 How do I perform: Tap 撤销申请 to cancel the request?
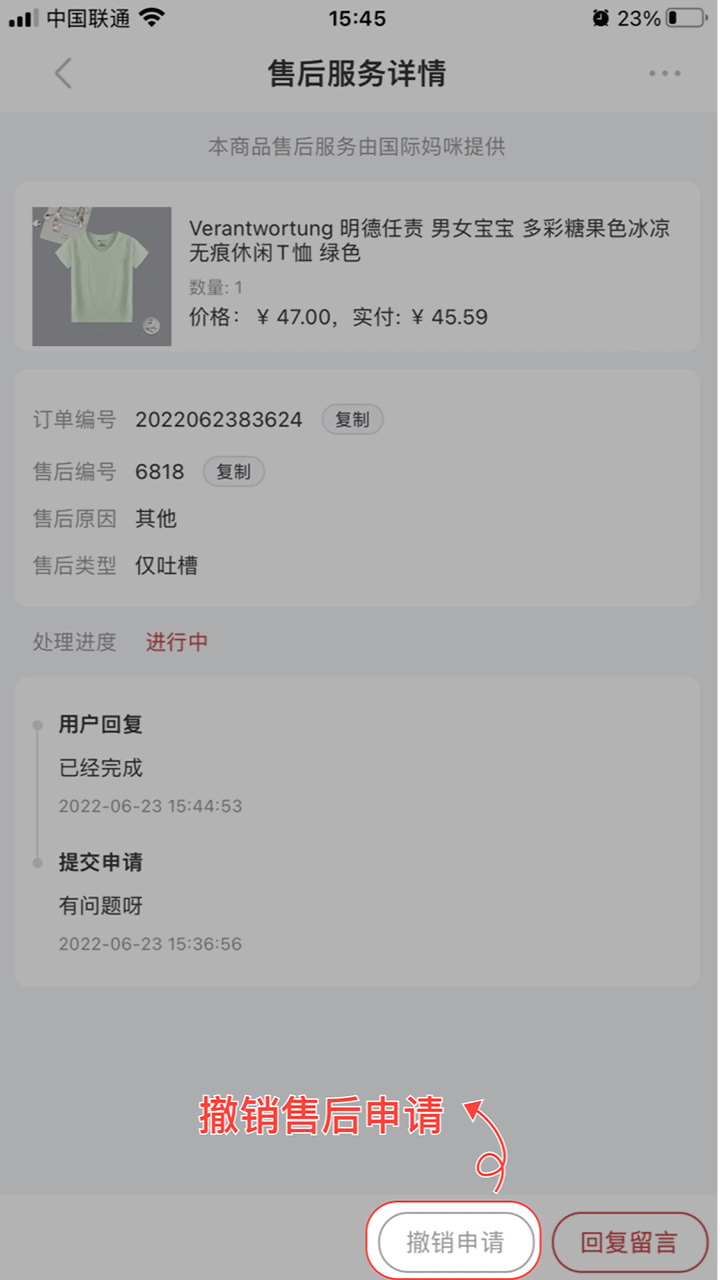455,1243
